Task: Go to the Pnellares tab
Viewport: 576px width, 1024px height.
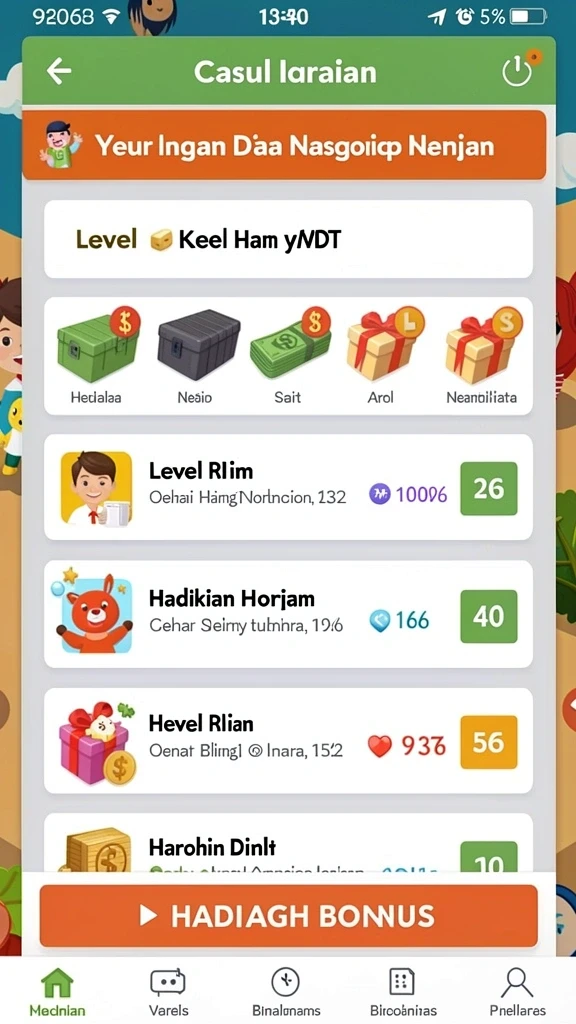Action: pos(517,991)
